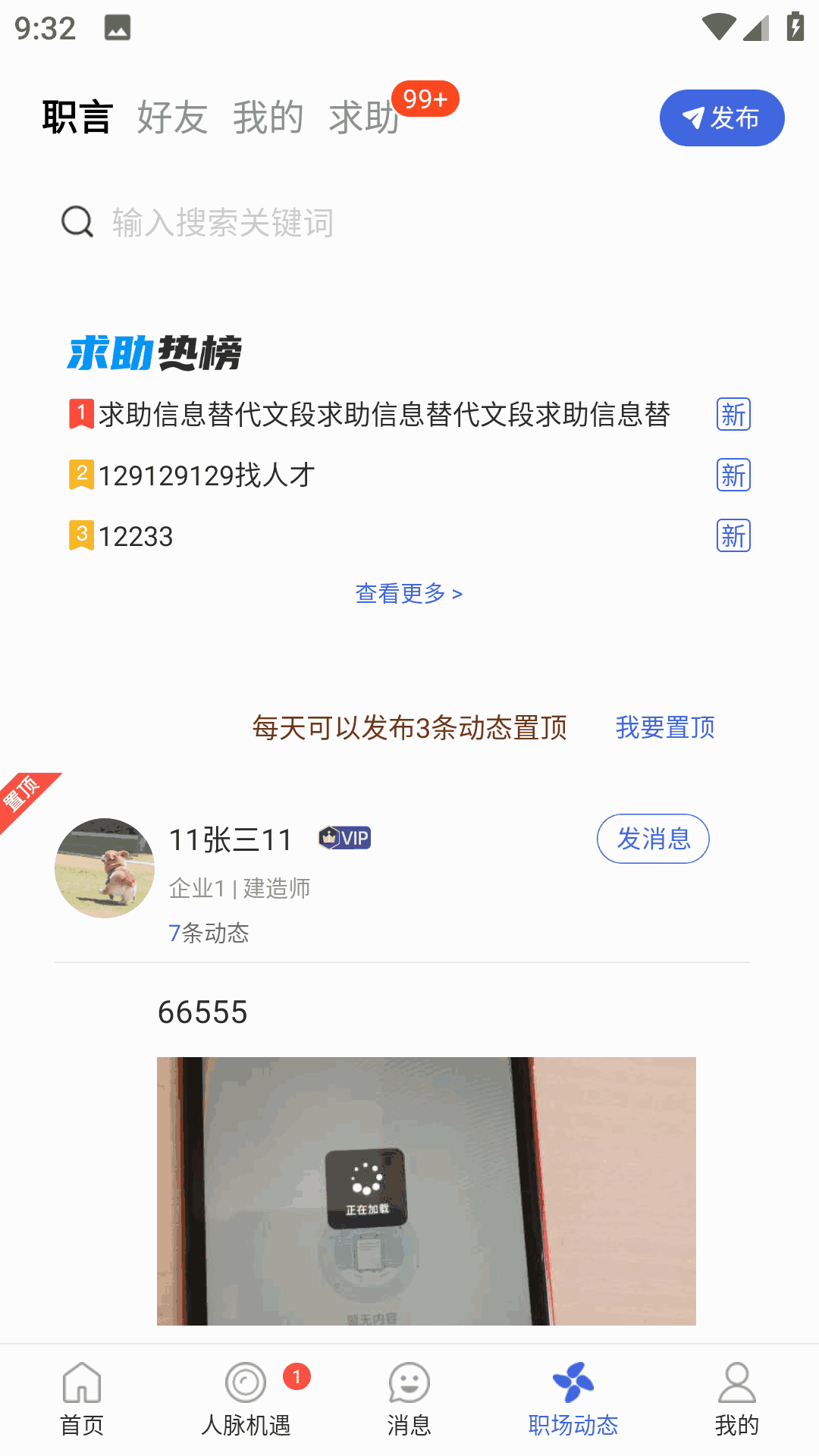The width and height of the screenshot is (819, 1456).
Task: Click the 我要置顶 link
Action: pyautogui.click(x=664, y=726)
